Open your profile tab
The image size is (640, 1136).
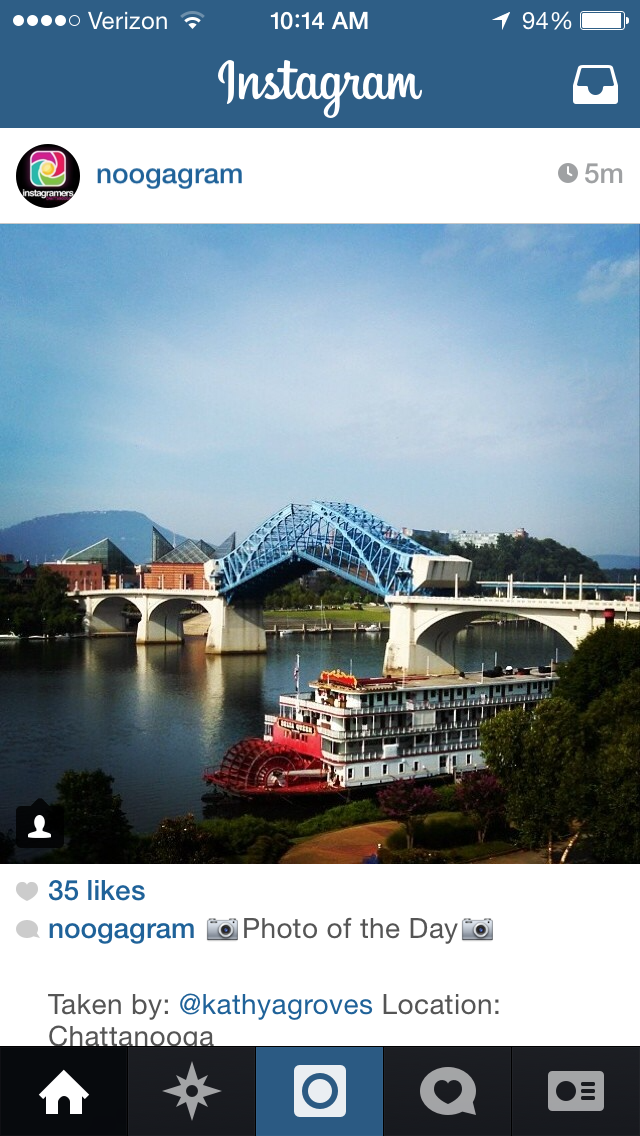coord(576,1091)
